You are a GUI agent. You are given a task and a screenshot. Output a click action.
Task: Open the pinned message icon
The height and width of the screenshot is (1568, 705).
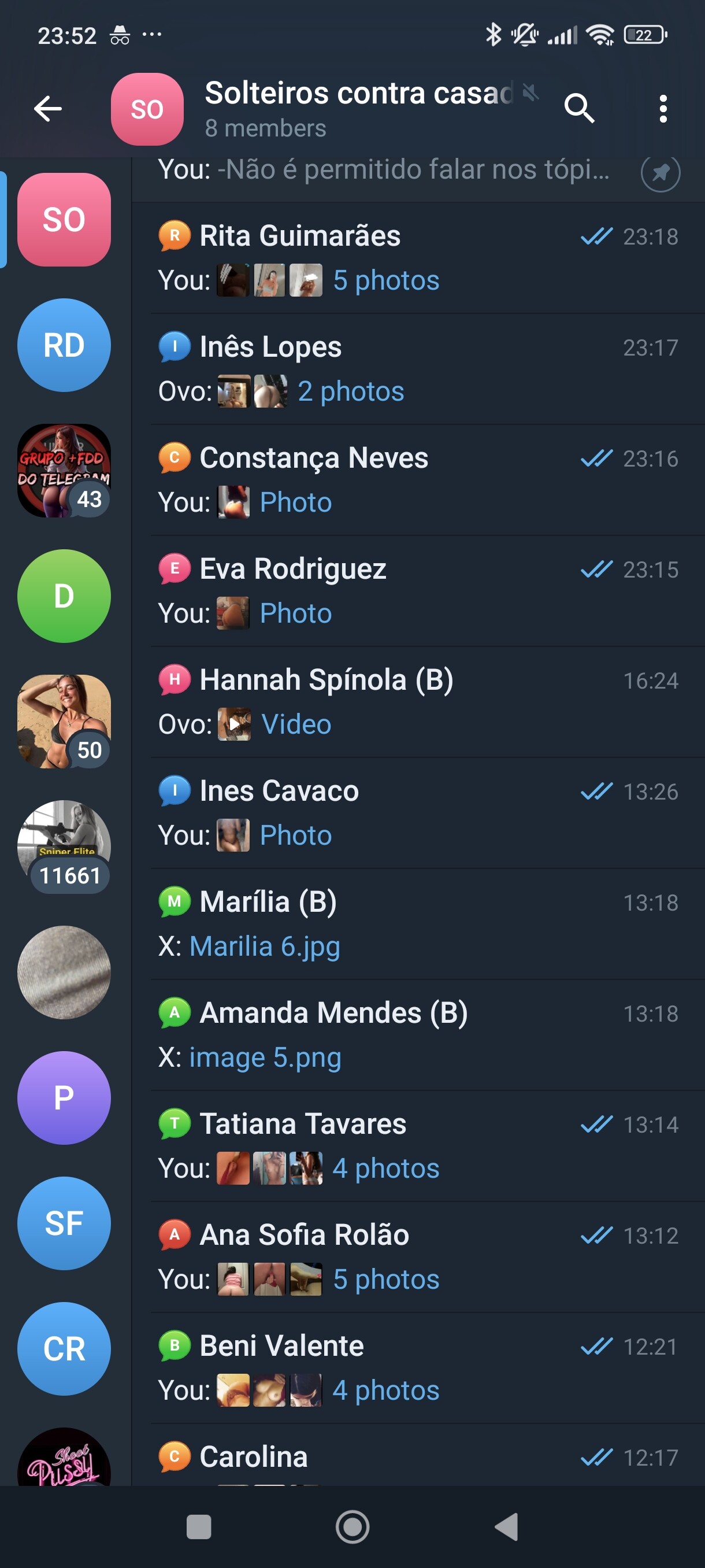click(660, 173)
